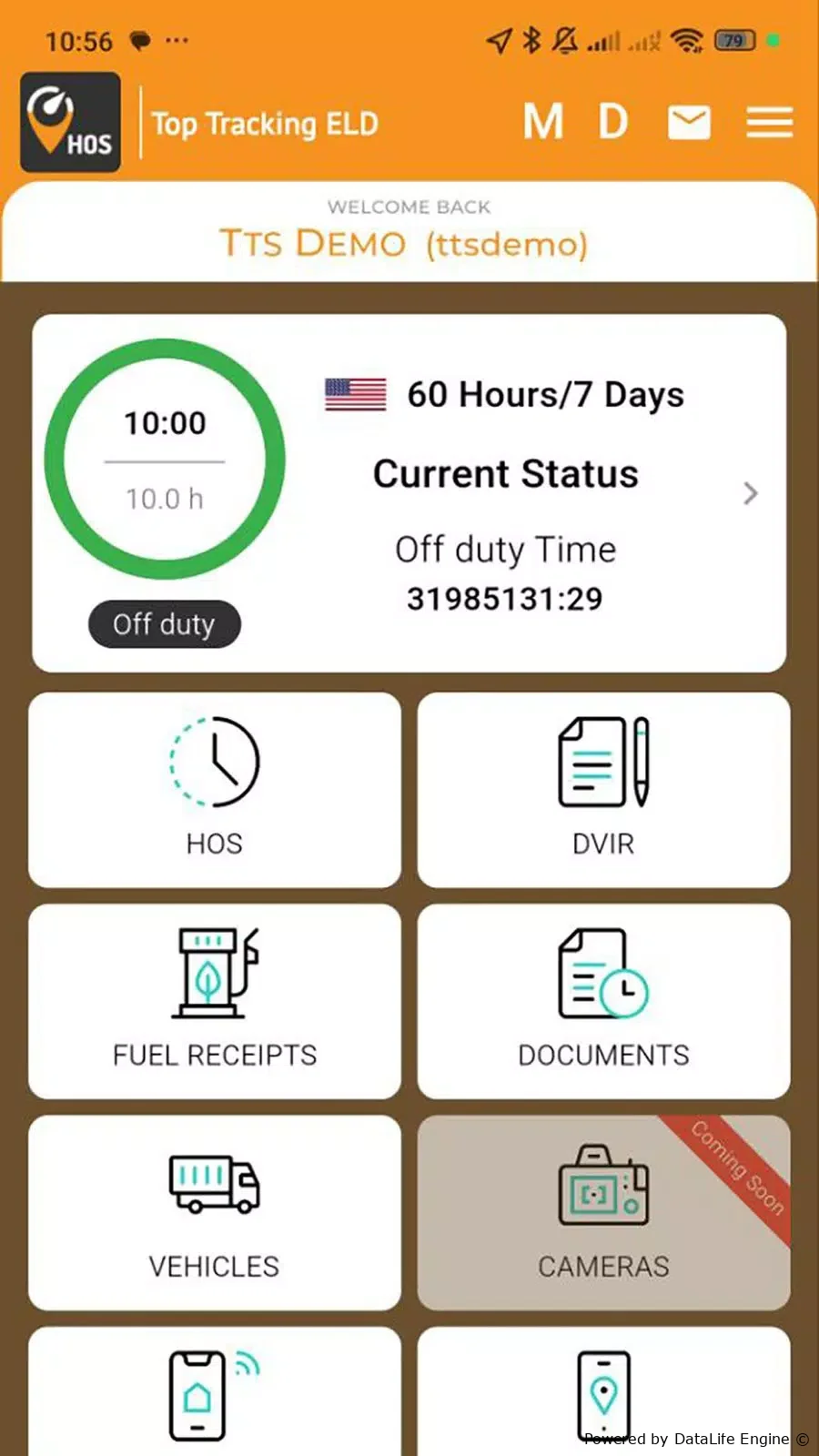819x1456 pixels.
Task: Open the Vehicles tile
Action: (215, 1213)
